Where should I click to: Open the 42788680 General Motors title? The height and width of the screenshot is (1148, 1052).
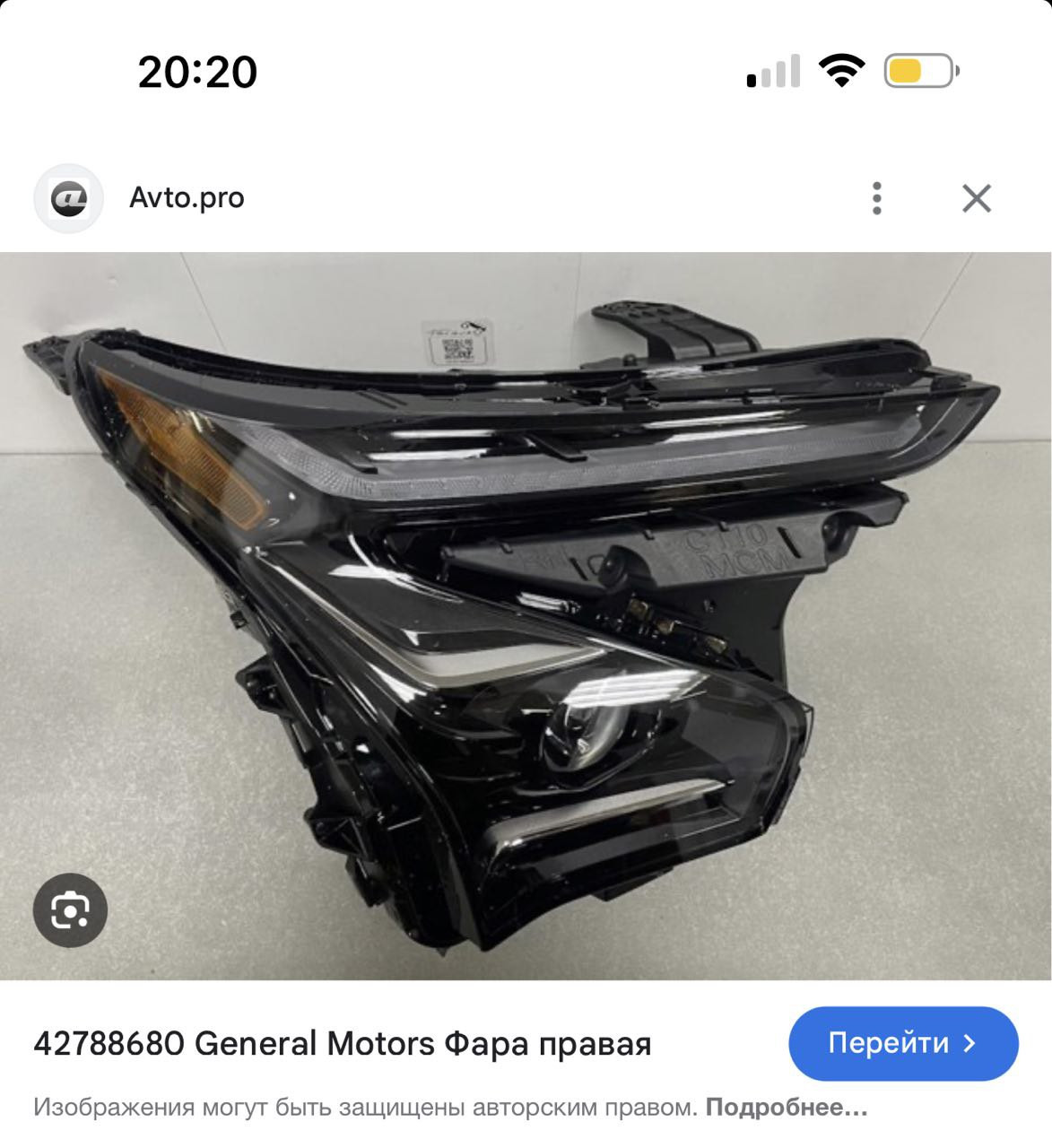coord(342,1044)
